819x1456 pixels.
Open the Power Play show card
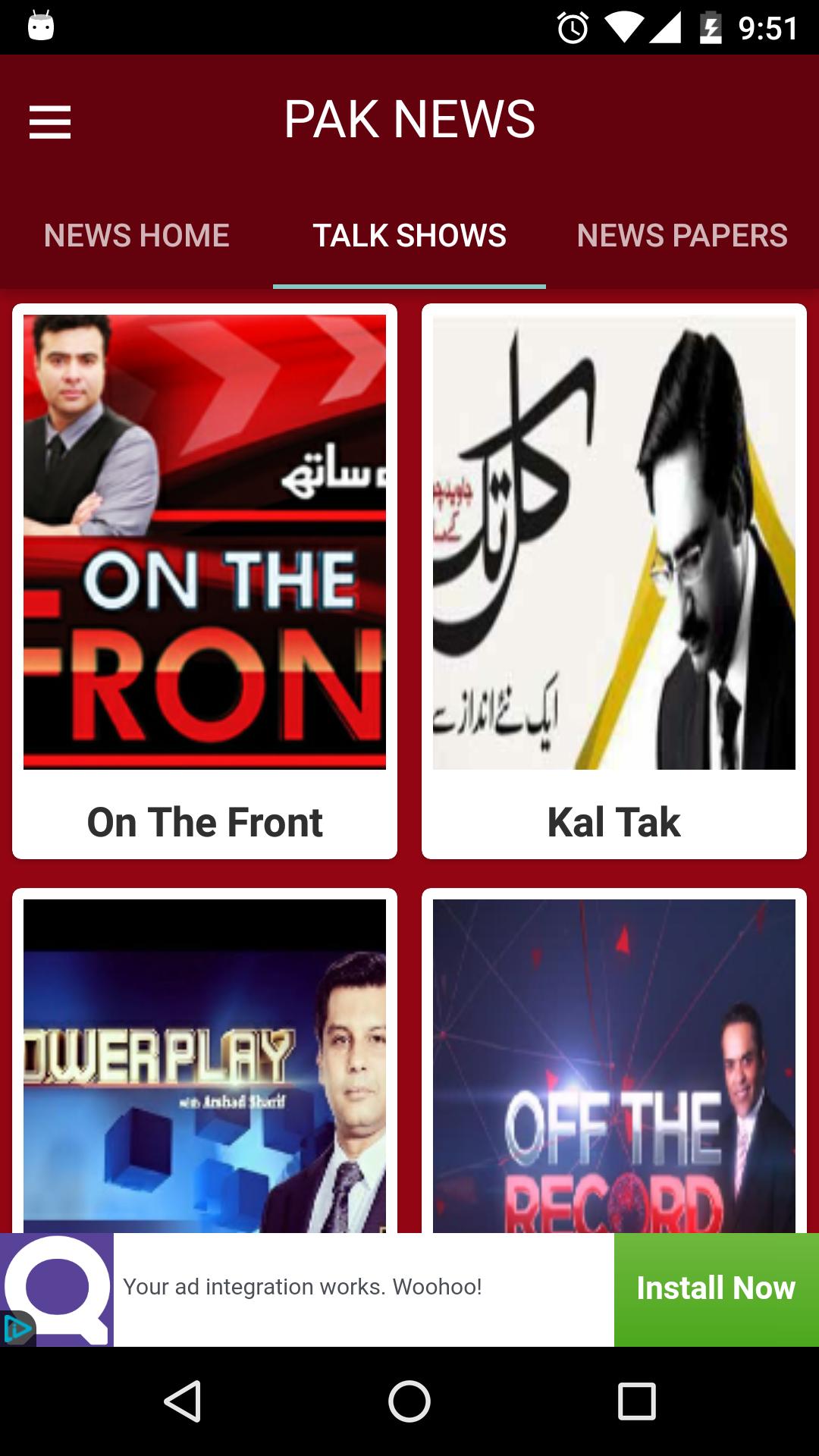pyautogui.click(x=205, y=1062)
